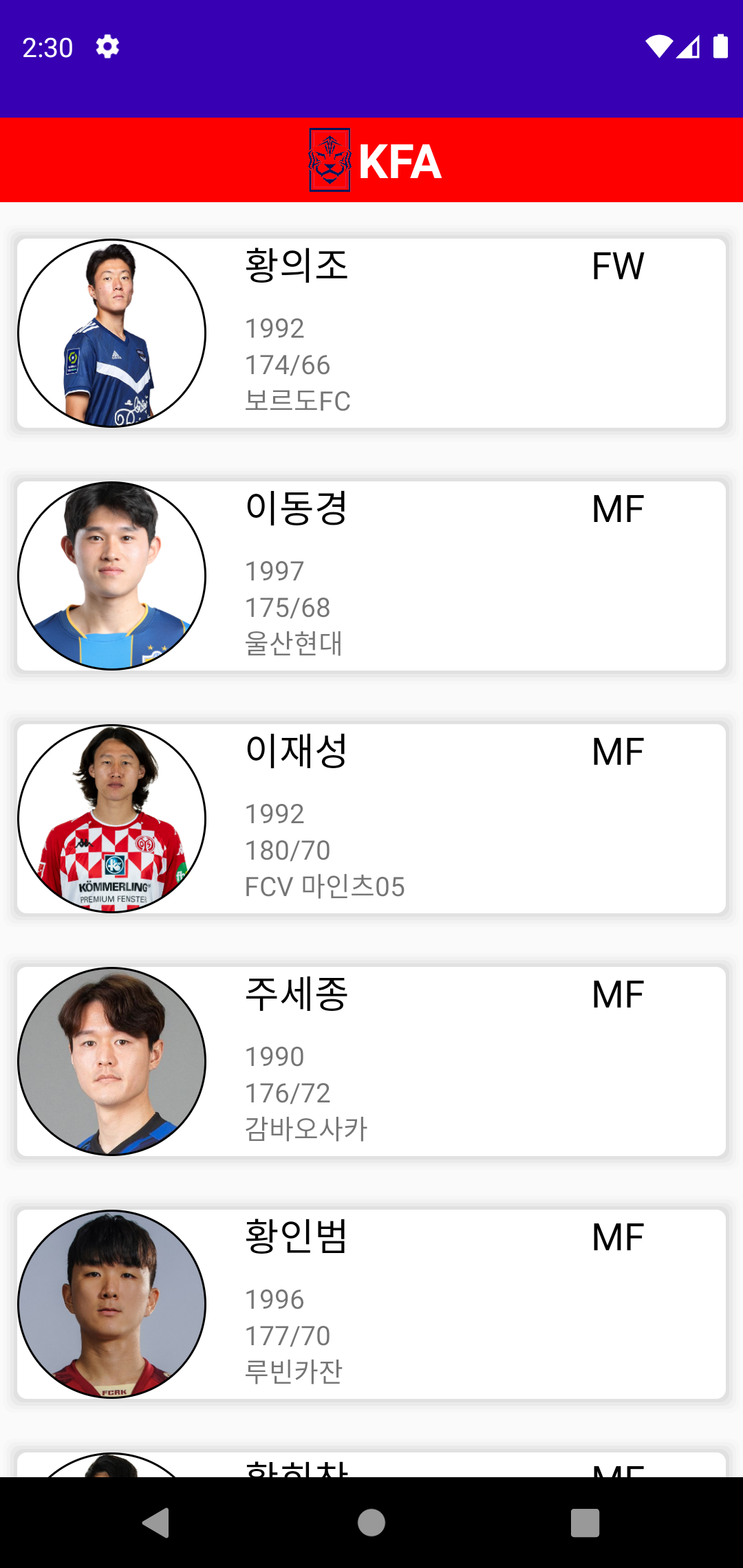Open the player card for 황의조
Image resolution: width=743 pixels, height=1568 pixels.
pos(371,333)
